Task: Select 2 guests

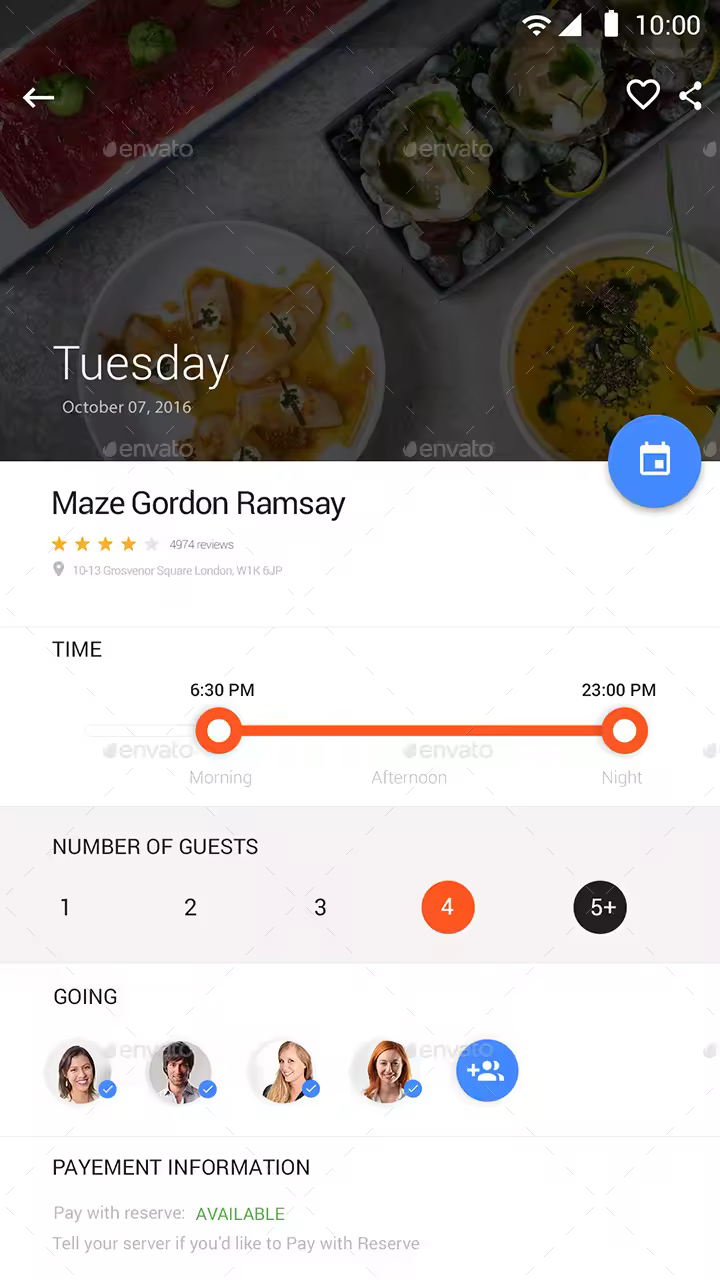Action: point(190,907)
